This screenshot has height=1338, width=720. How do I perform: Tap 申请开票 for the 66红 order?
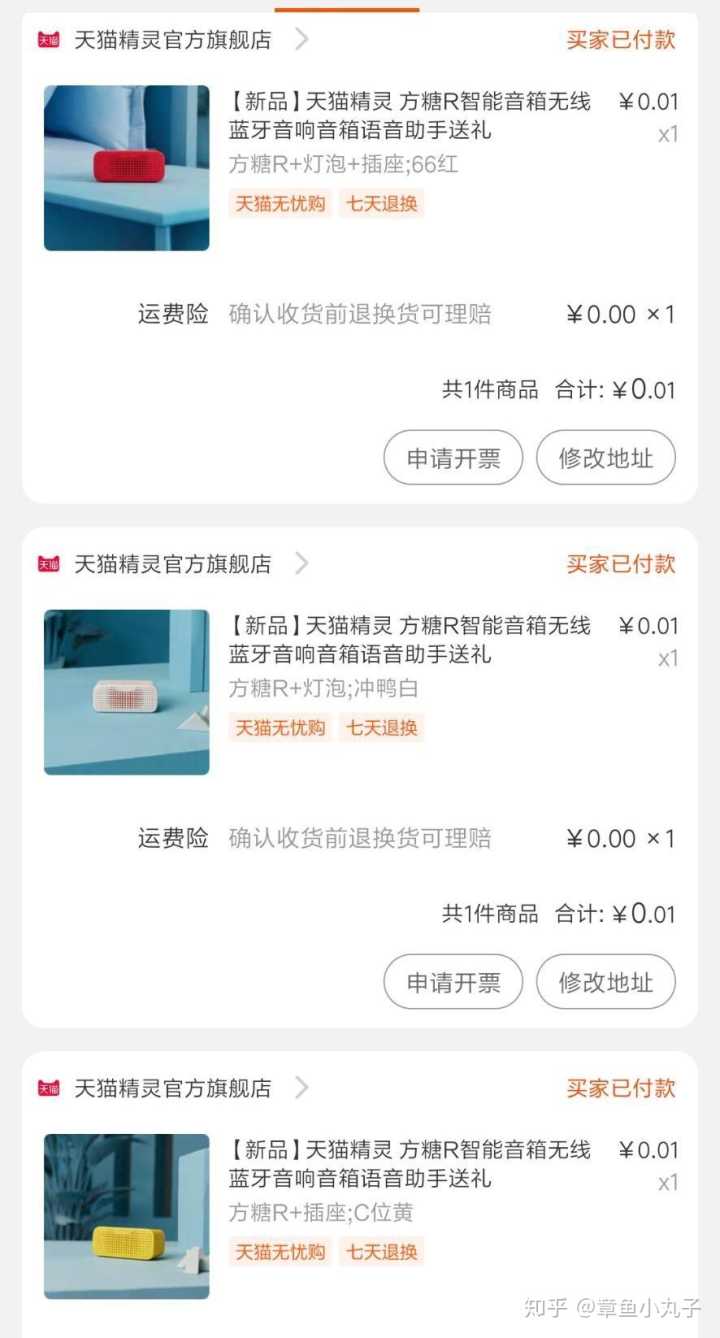(x=453, y=459)
